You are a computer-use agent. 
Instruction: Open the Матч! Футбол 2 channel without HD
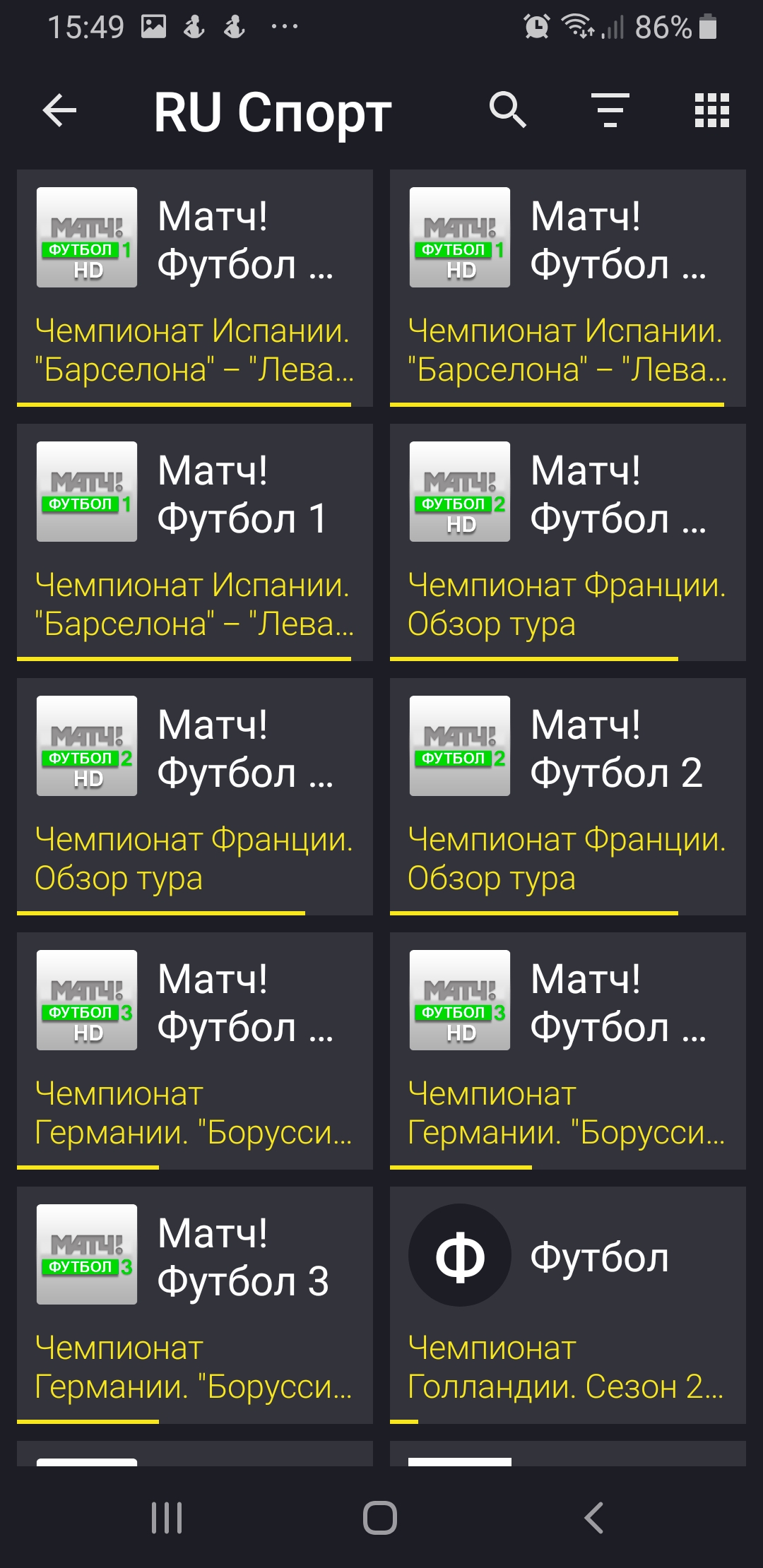pyautogui.click(x=567, y=796)
